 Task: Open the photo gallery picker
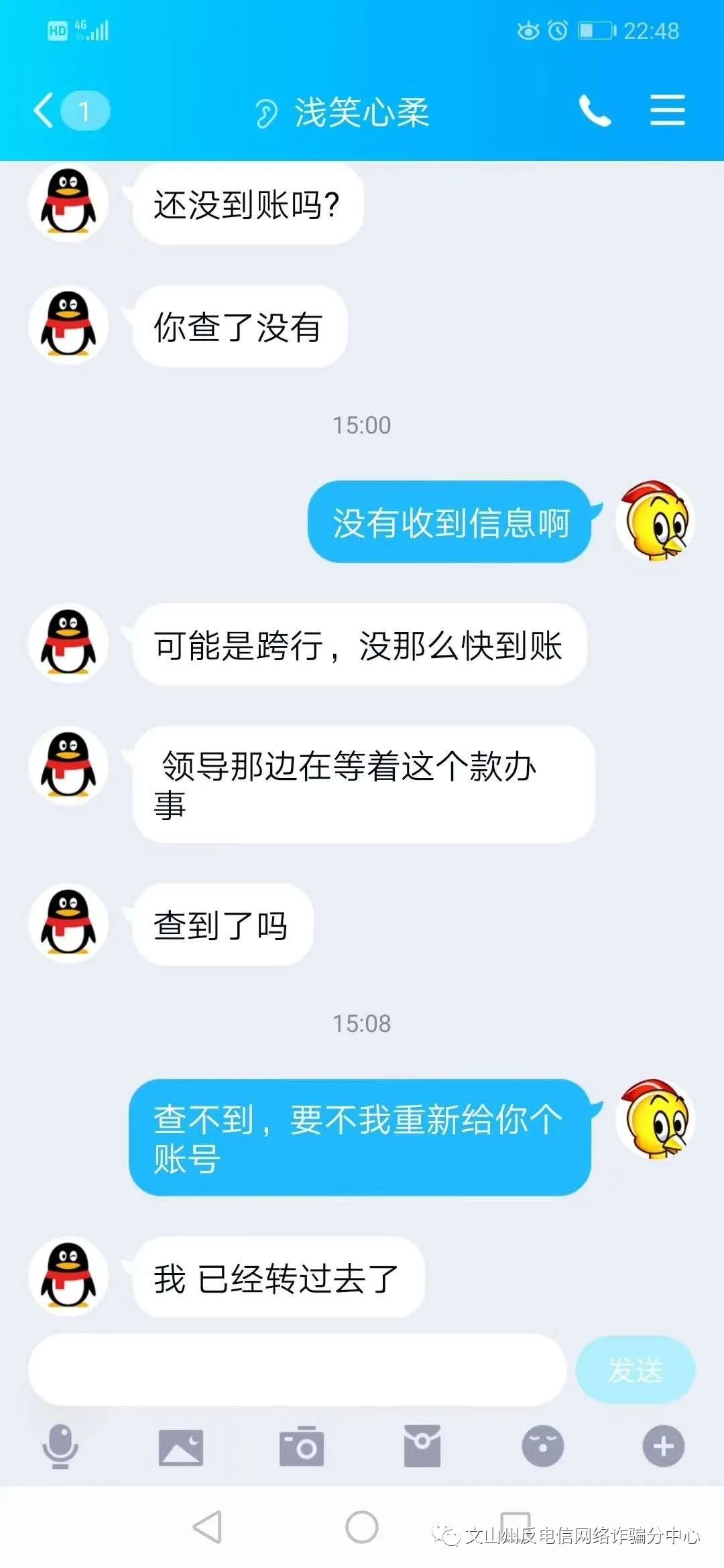point(181,1446)
